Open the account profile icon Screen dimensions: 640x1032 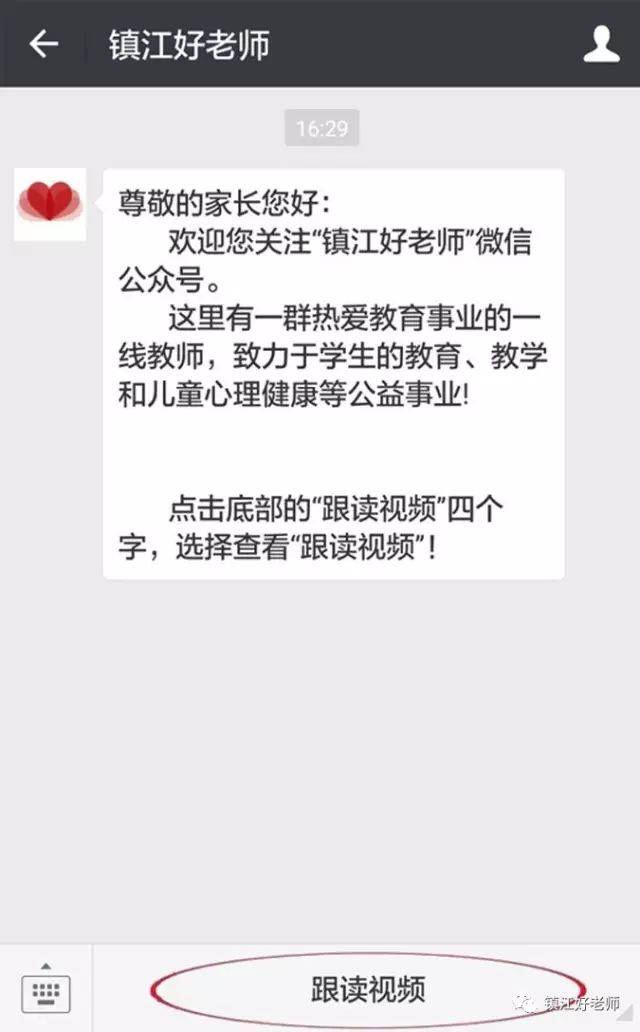601,44
